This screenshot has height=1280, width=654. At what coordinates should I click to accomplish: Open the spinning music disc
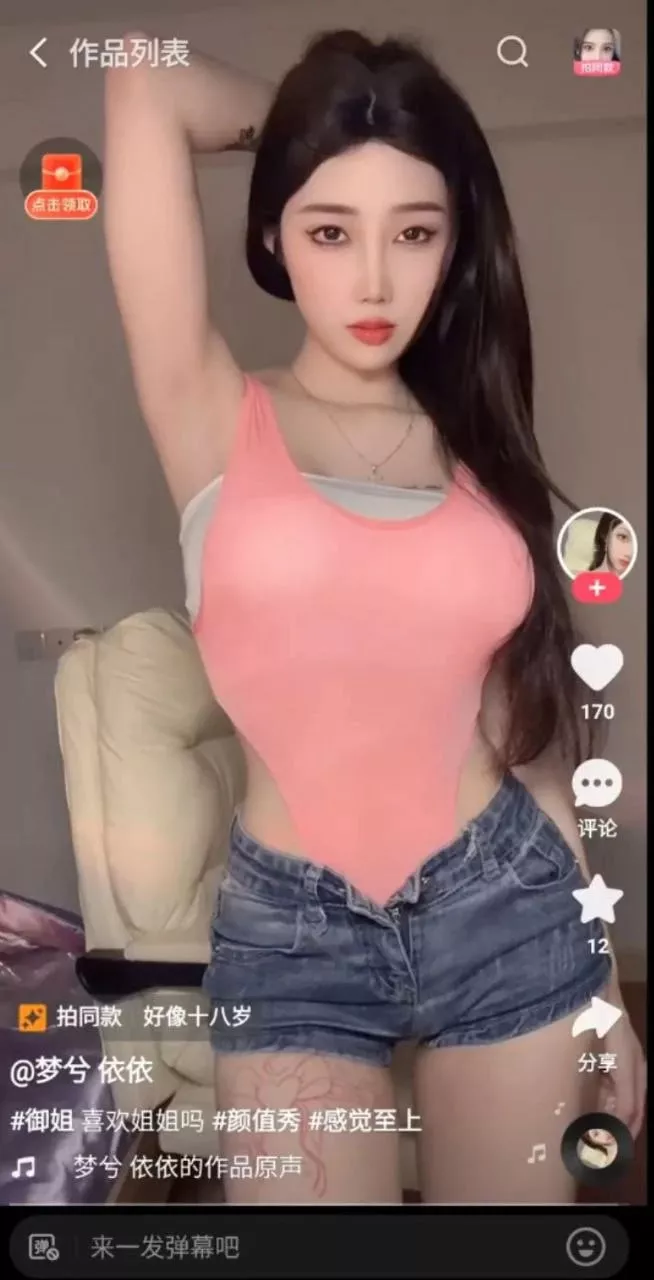click(x=597, y=1149)
